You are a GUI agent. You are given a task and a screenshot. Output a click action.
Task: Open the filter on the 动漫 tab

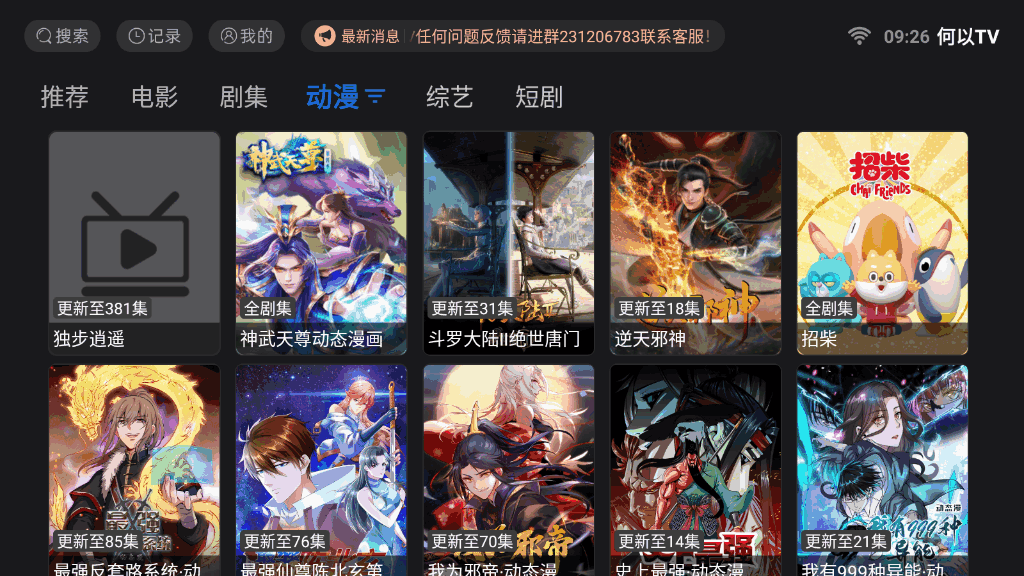pos(375,97)
